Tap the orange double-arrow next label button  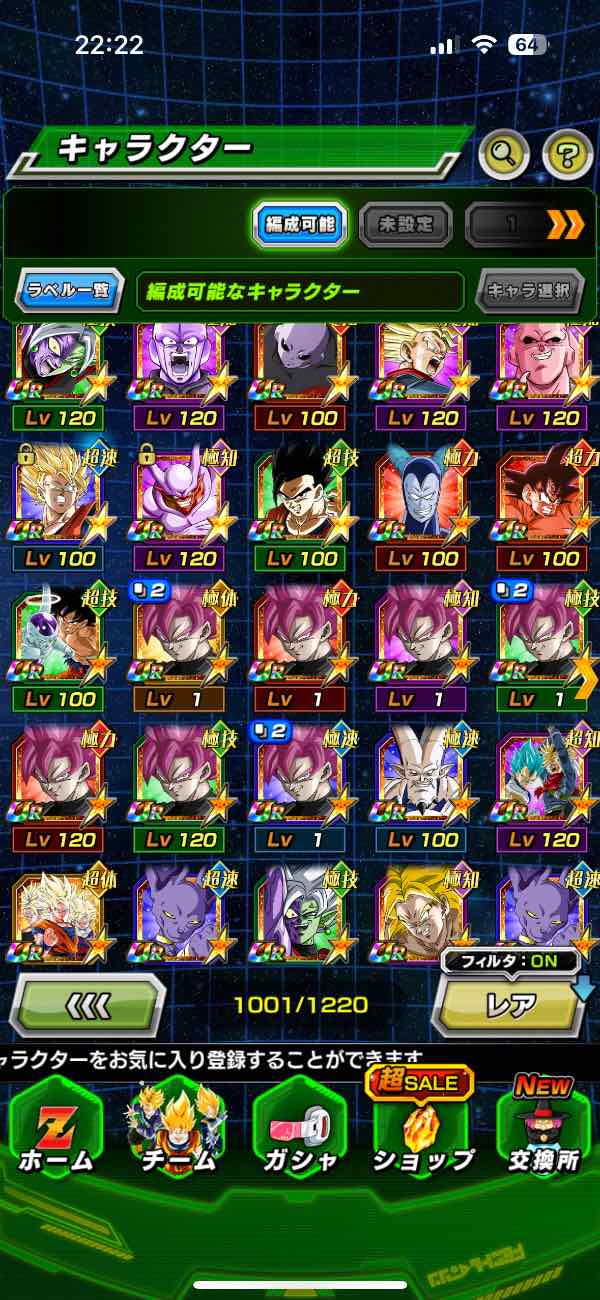click(x=565, y=225)
